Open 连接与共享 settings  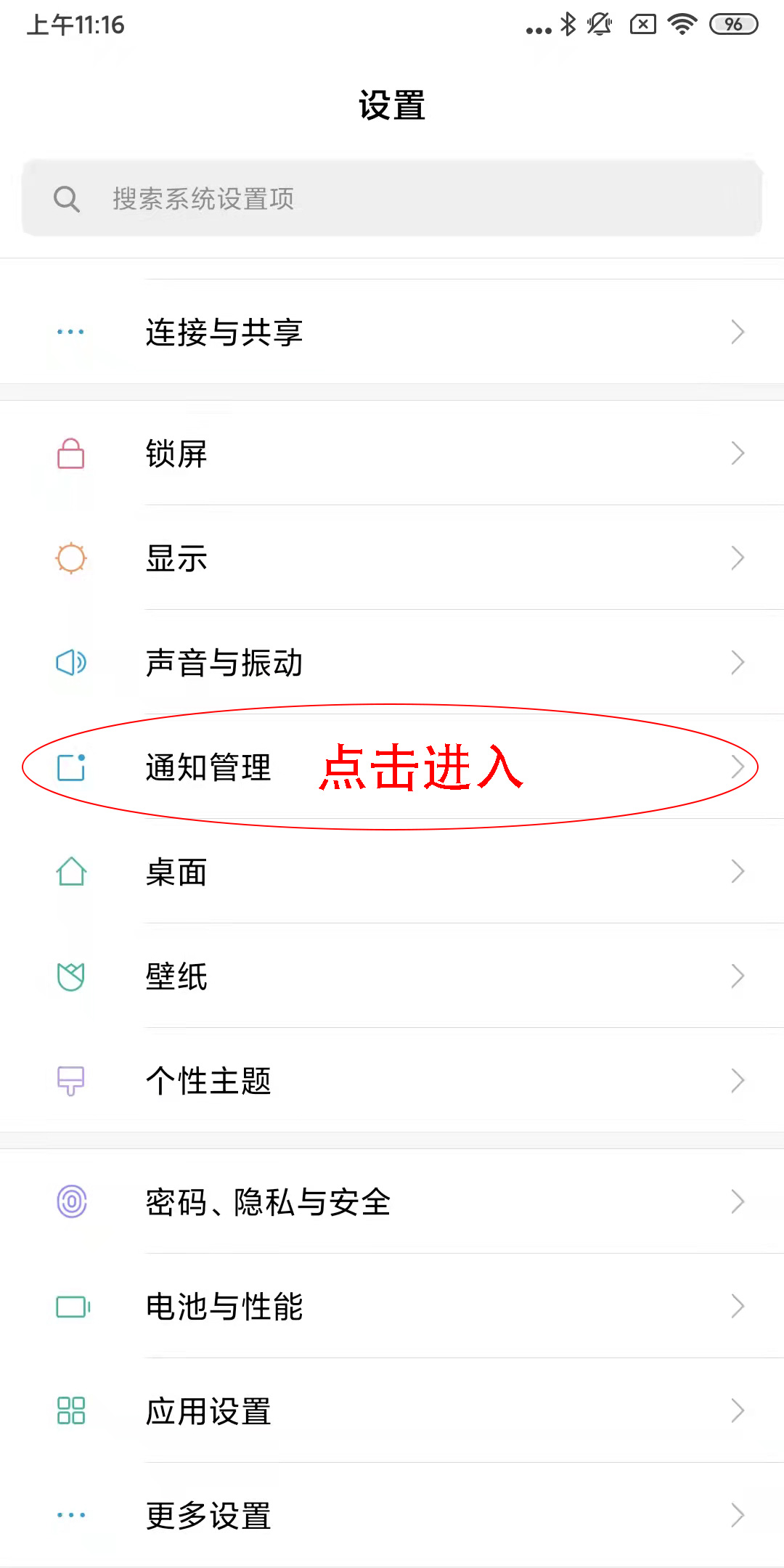click(x=392, y=332)
